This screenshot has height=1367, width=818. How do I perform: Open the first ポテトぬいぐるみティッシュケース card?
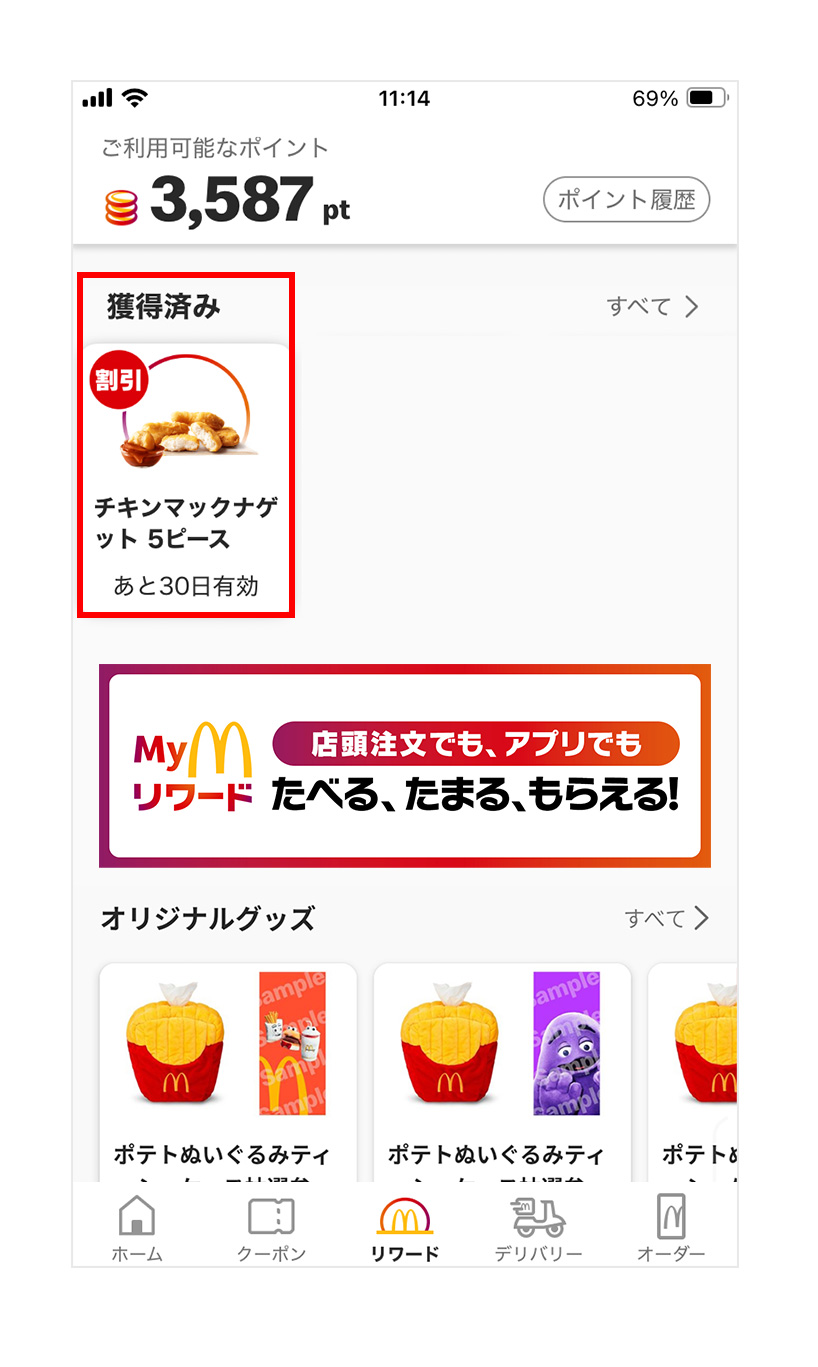[x=228, y=1072]
